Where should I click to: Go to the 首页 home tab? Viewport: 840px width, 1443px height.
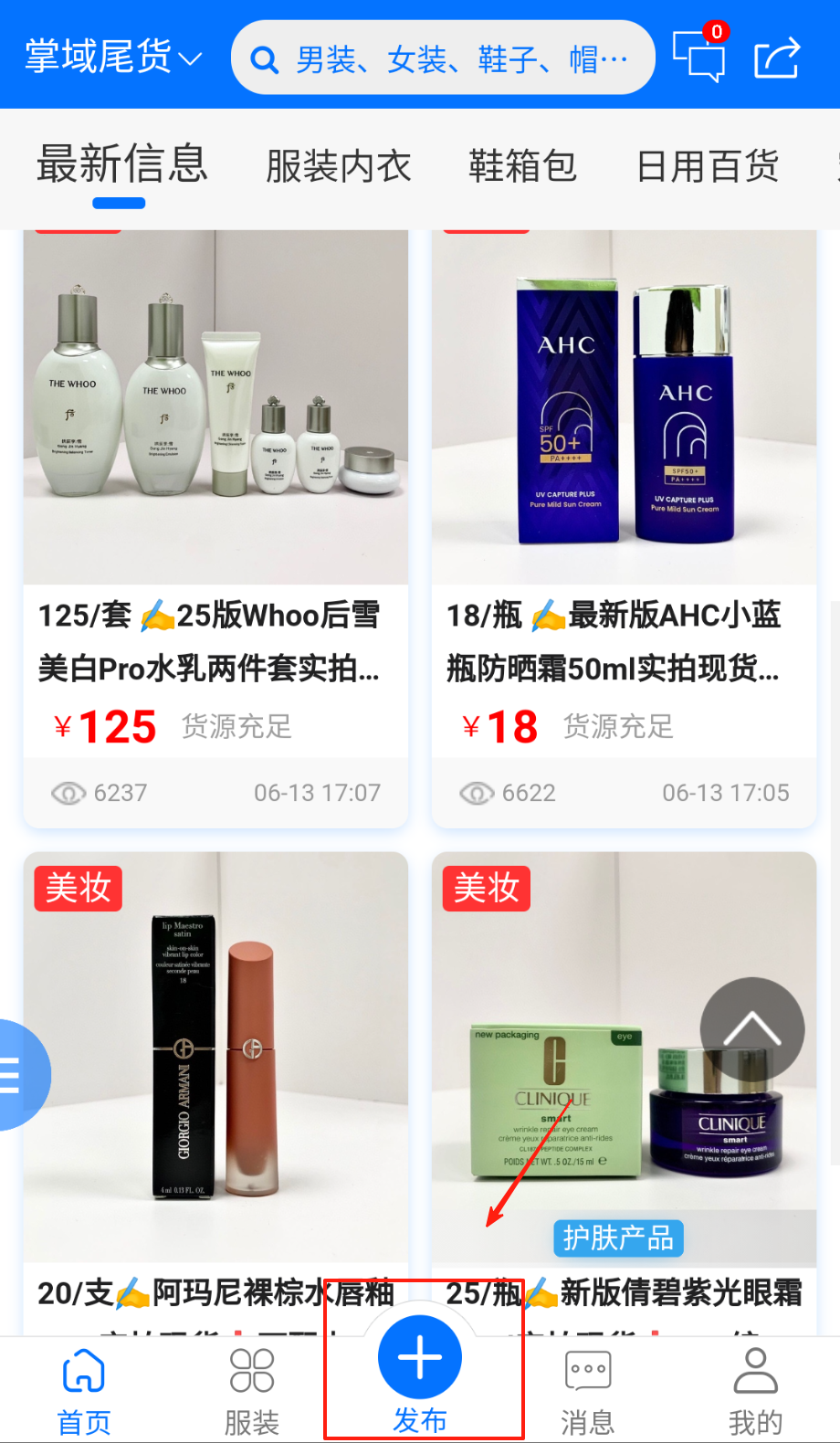coord(84,1390)
